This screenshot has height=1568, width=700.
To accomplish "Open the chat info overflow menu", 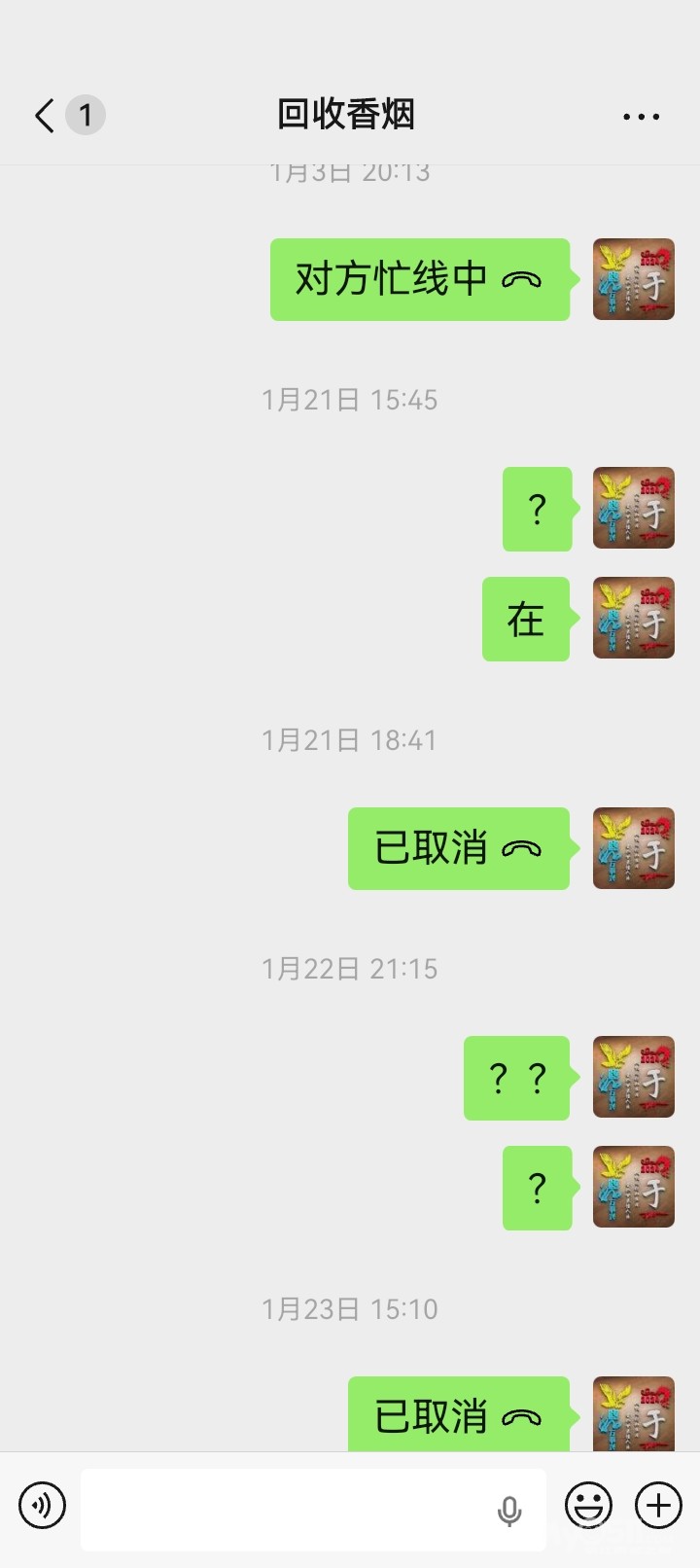I will tap(641, 116).
